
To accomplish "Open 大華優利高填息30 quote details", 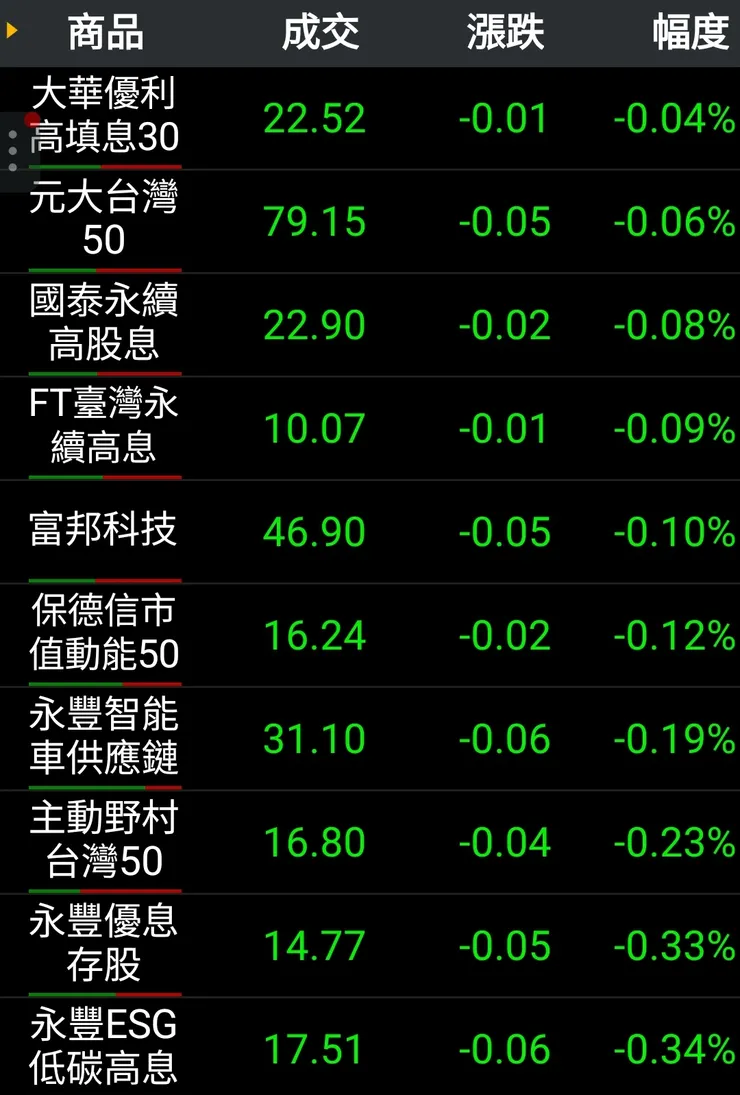I will click(105, 117).
